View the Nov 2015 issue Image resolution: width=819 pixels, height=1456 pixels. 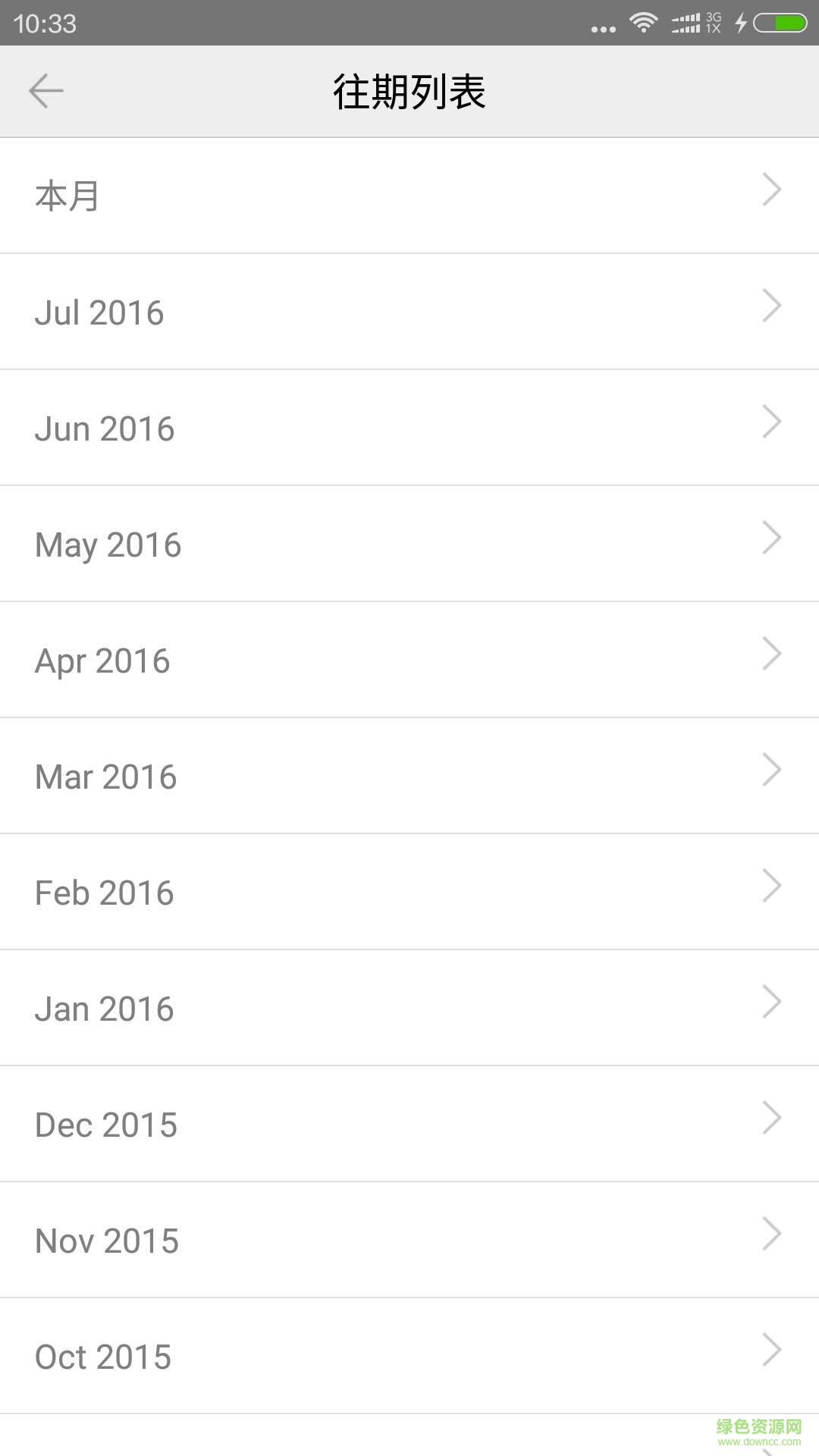point(409,1240)
